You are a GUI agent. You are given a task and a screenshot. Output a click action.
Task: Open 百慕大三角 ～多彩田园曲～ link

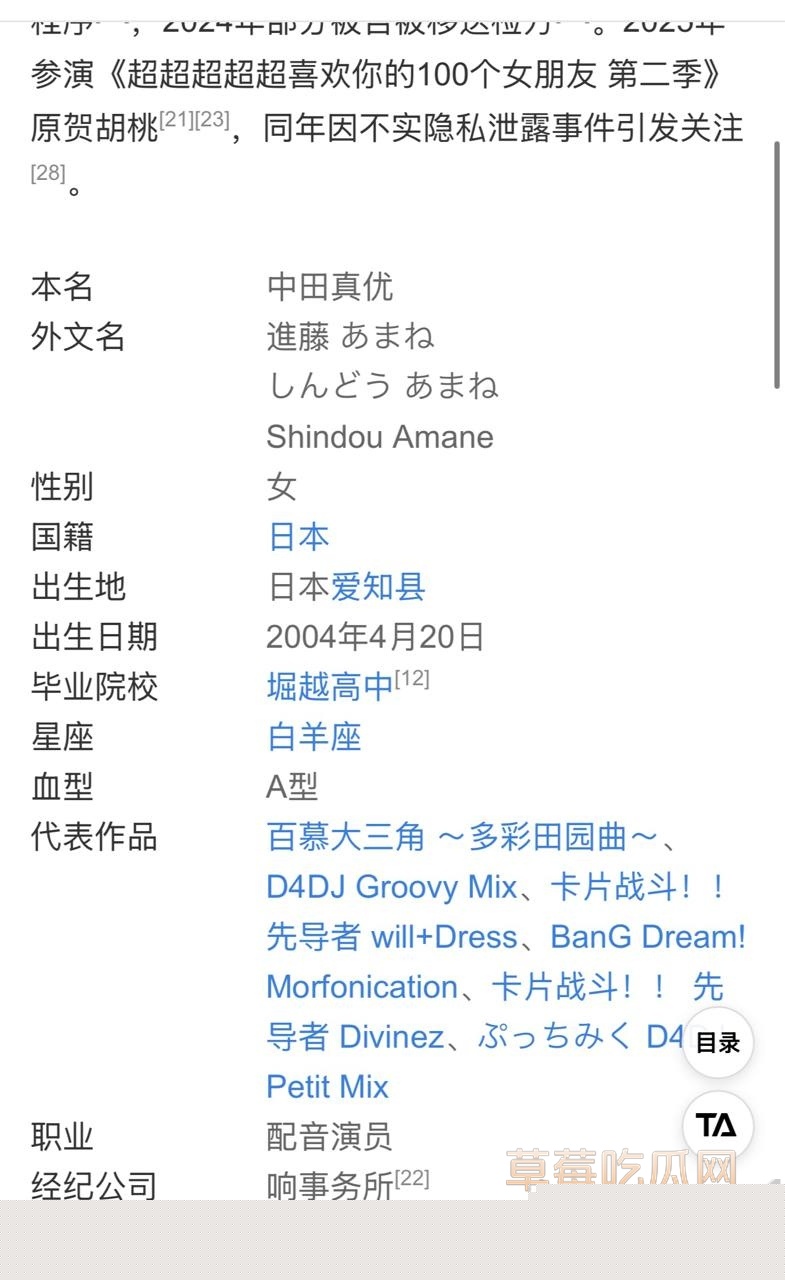(x=461, y=837)
